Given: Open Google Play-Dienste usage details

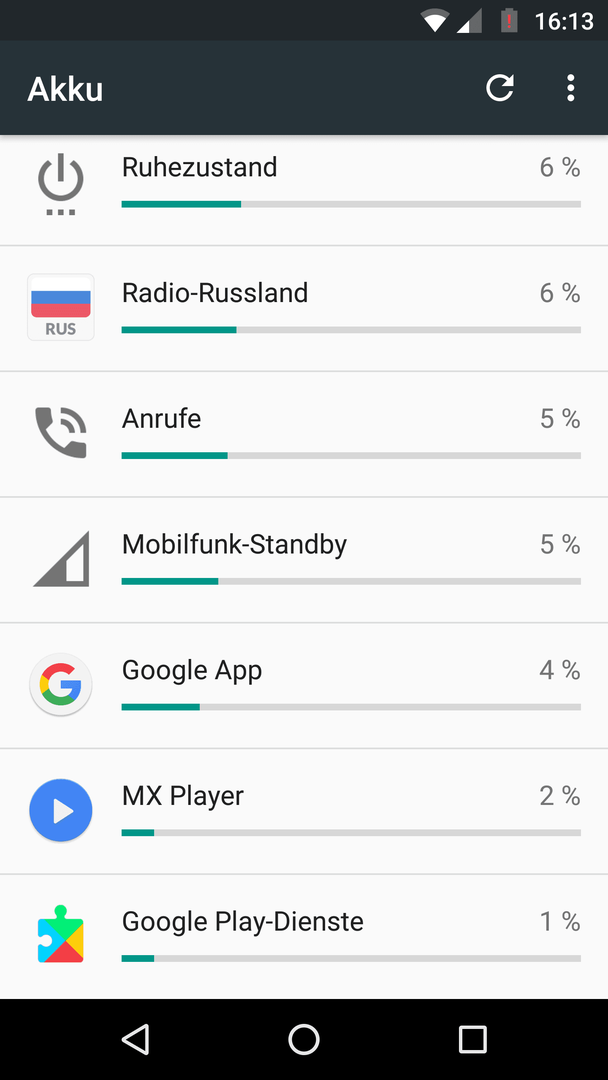Looking at the screenshot, I should point(304,937).
